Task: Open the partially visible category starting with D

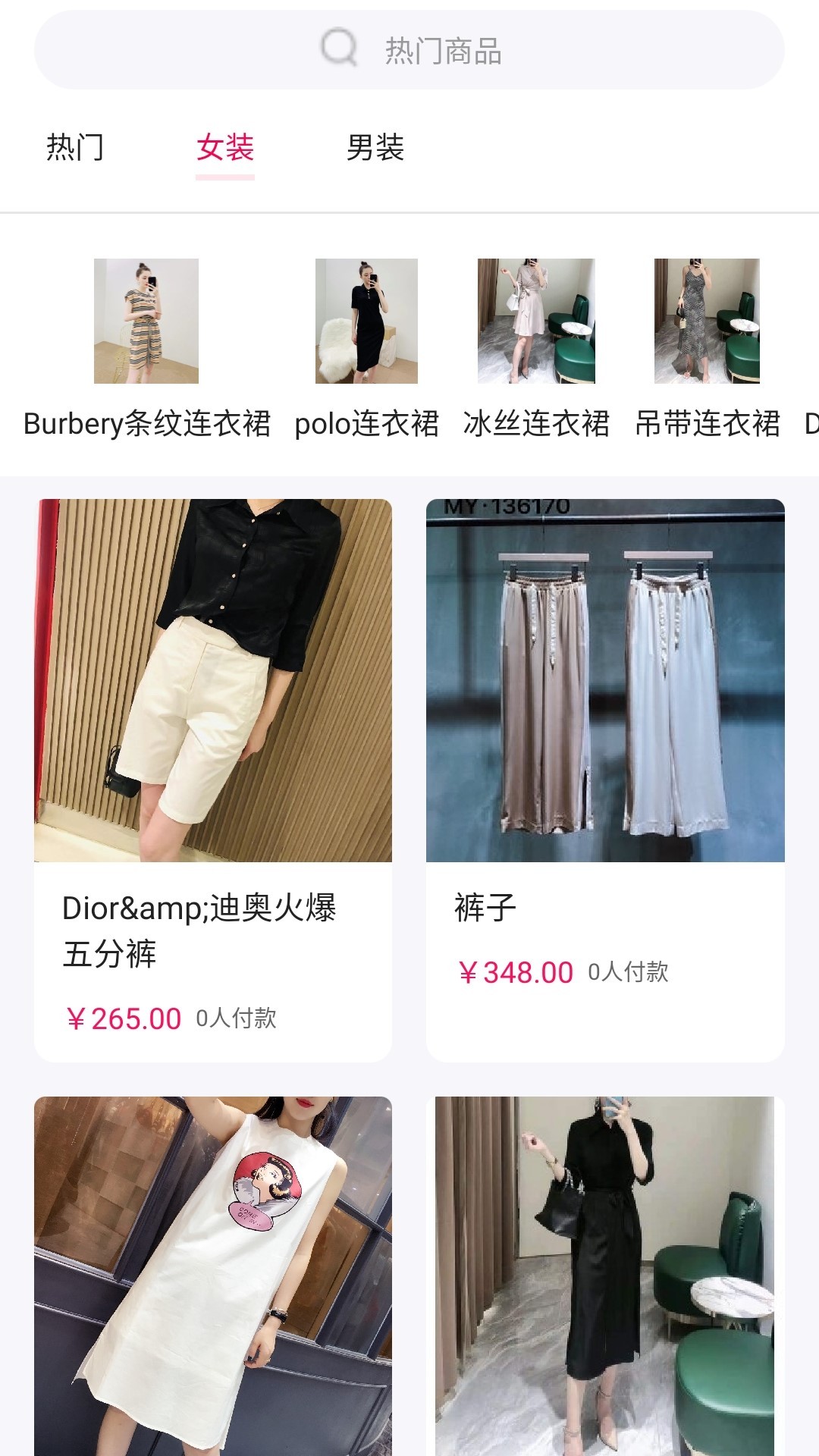Action: pyautogui.click(x=811, y=425)
